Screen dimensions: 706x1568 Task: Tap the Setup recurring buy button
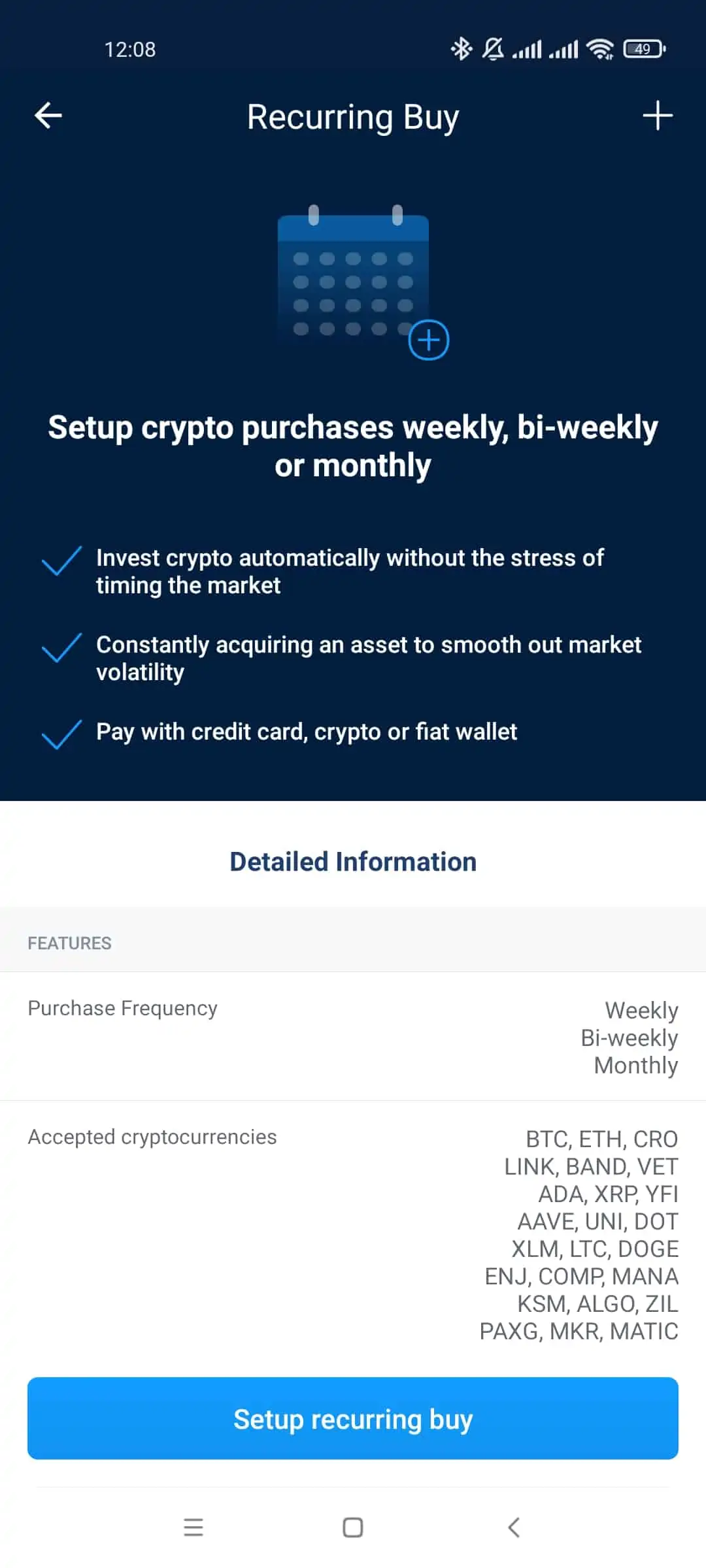click(353, 1418)
